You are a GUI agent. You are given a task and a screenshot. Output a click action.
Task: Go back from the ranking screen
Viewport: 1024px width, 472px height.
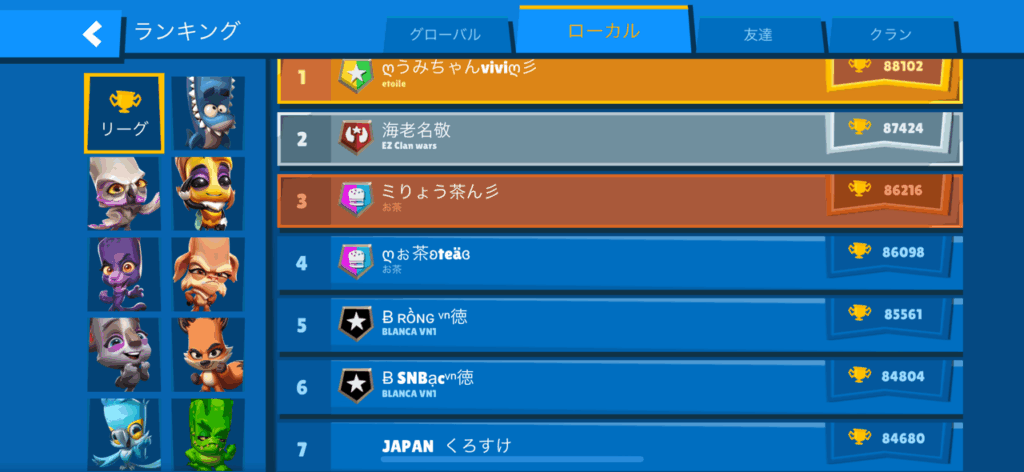click(92, 35)
